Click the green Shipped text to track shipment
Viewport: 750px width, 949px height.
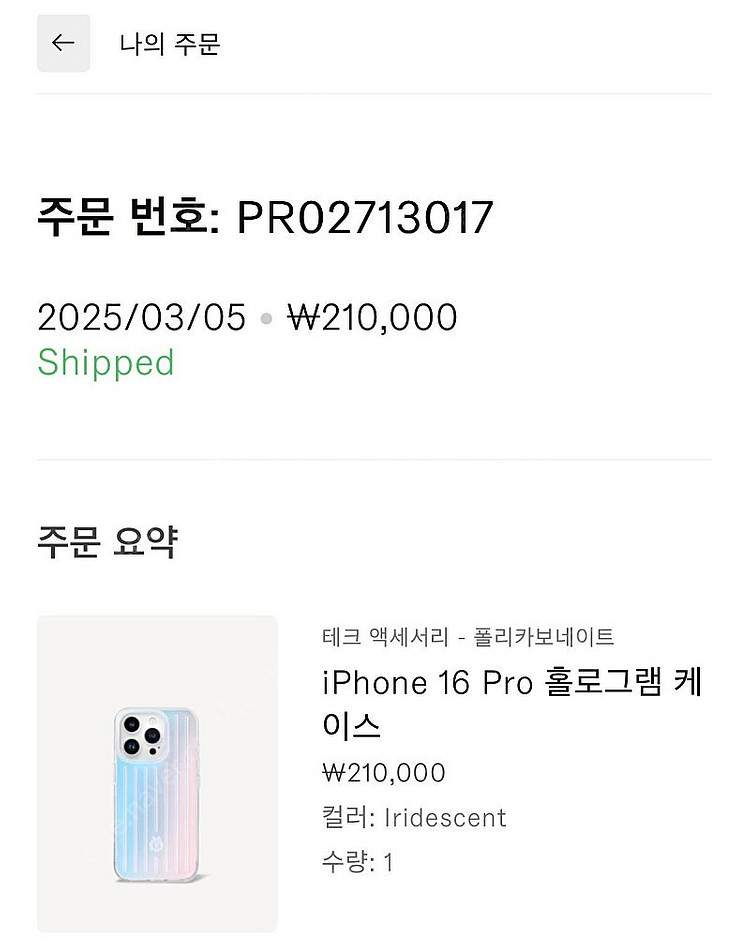pos(106,363)
